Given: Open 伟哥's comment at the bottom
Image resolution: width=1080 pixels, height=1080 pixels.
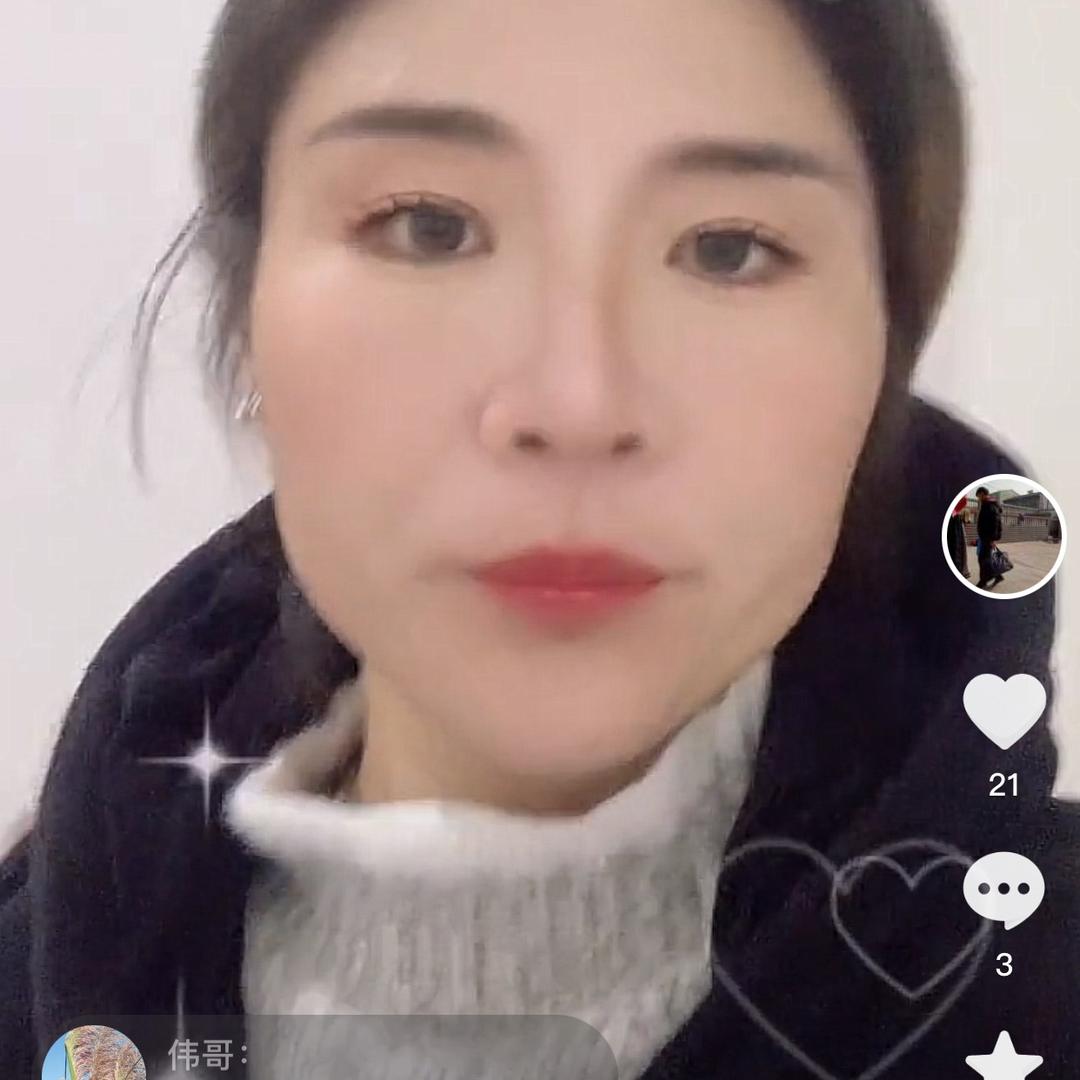Looking at the screenshot, I should (330, 1054).
